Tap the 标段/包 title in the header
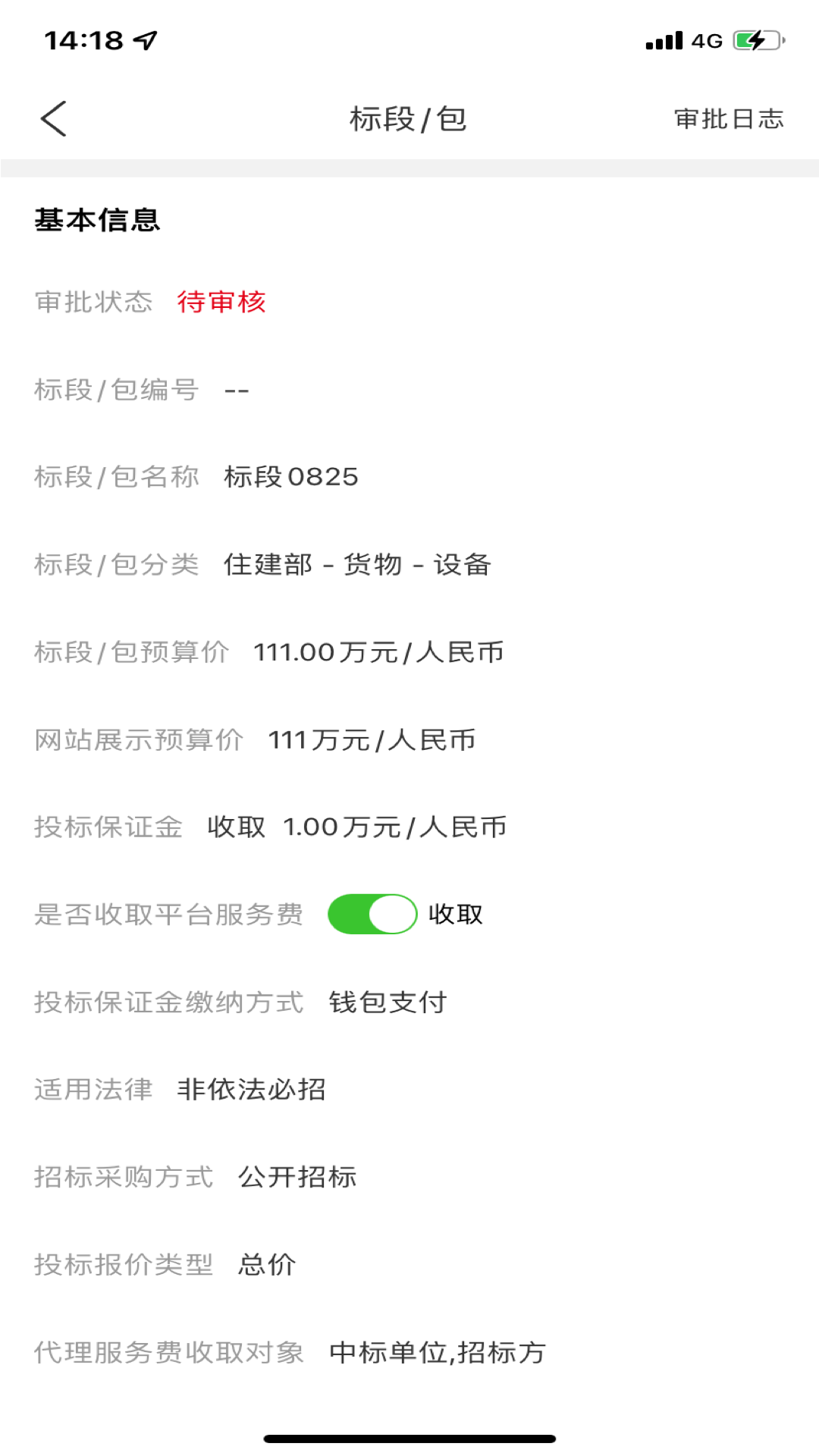Viewport: 819px width, 1456px height. pos(409,118)
